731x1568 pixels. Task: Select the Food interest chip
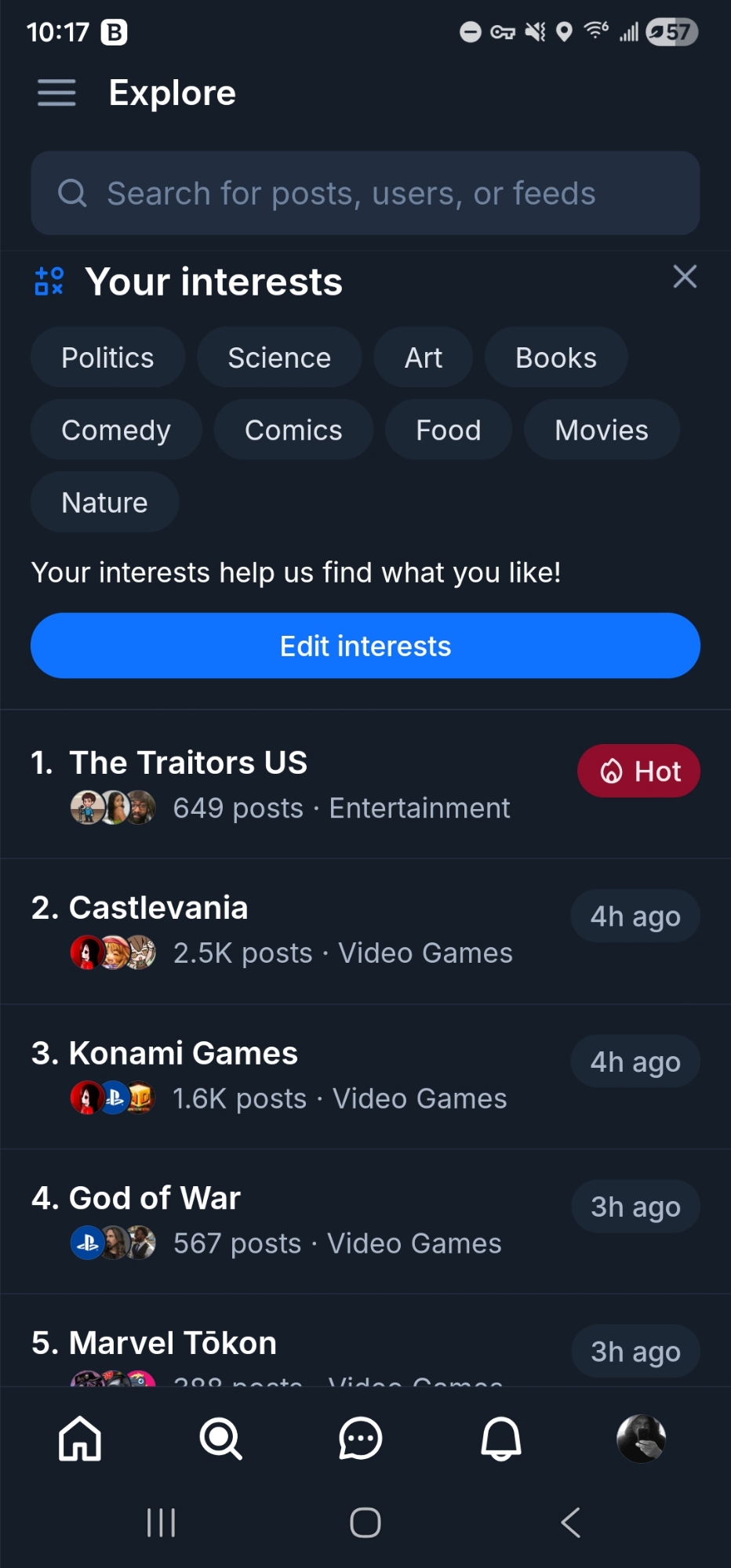(448, 430)
